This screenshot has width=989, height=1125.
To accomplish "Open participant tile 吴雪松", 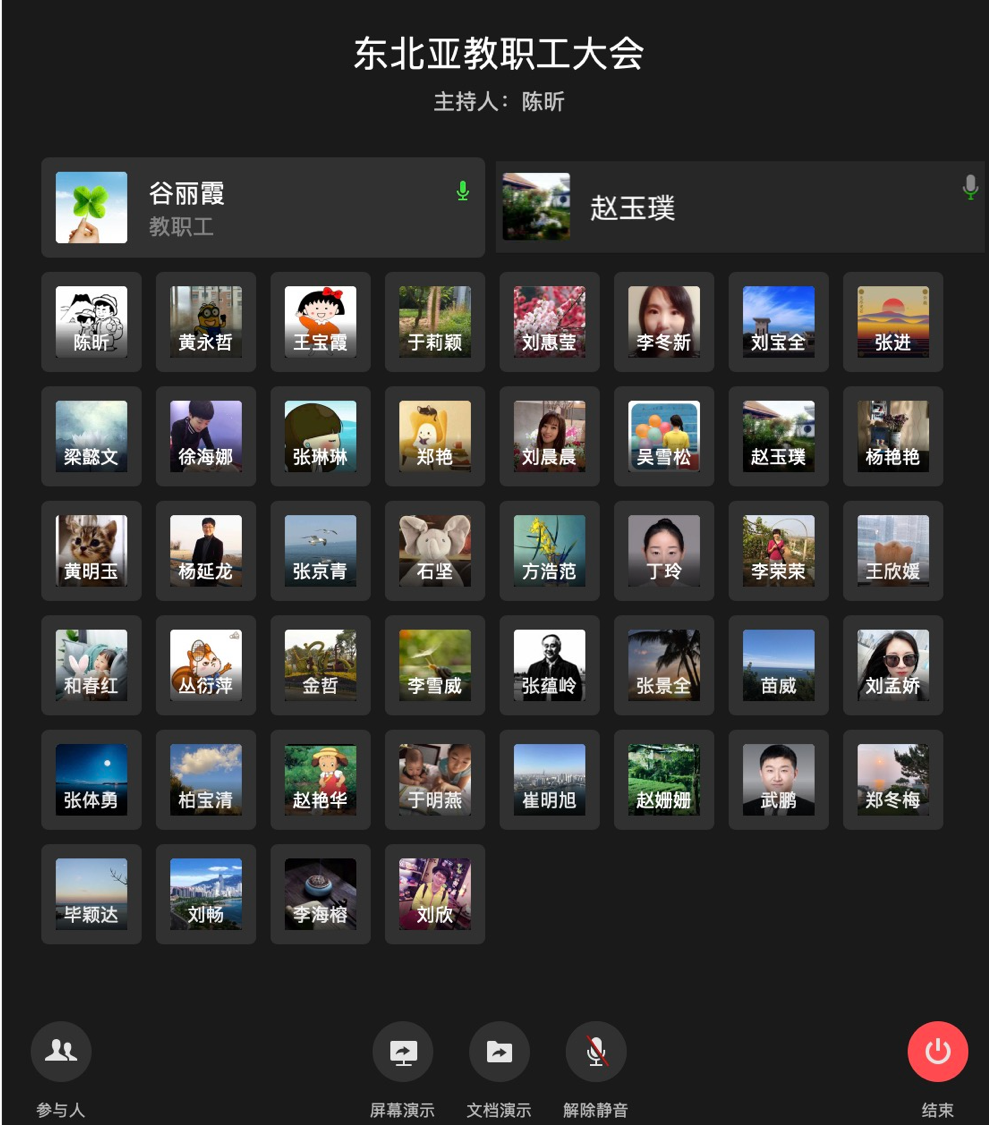I will pyautogui.click(x=664, y=436).
